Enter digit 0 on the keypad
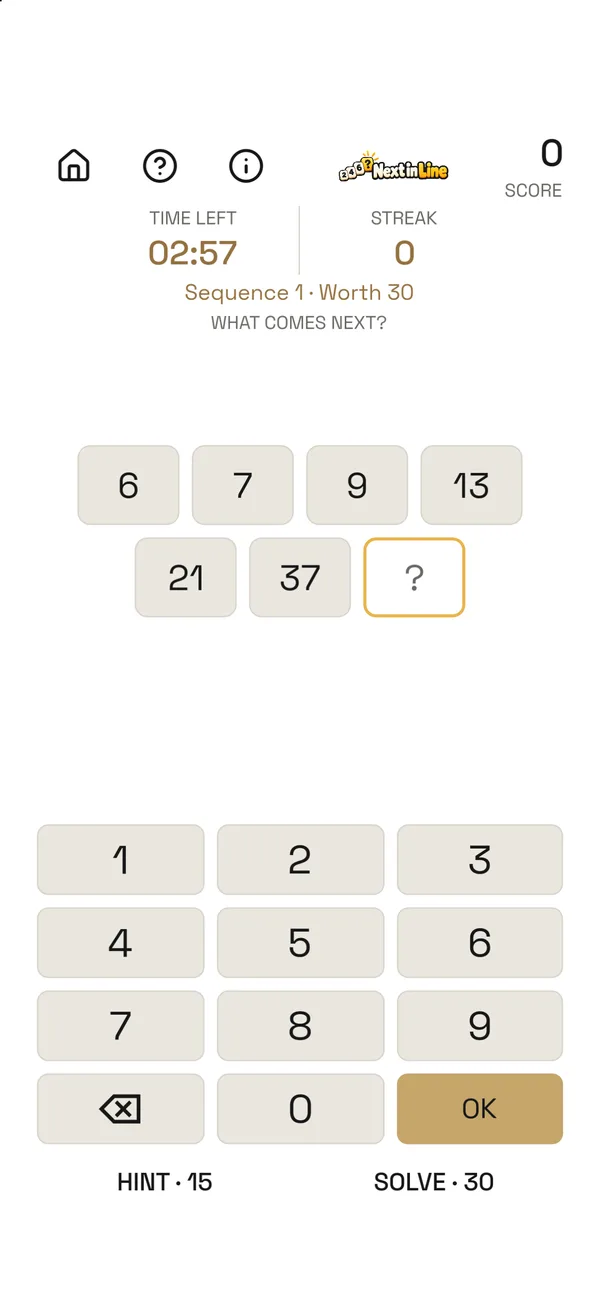Screen dimensions: 600x1304 pos(300,1108)
